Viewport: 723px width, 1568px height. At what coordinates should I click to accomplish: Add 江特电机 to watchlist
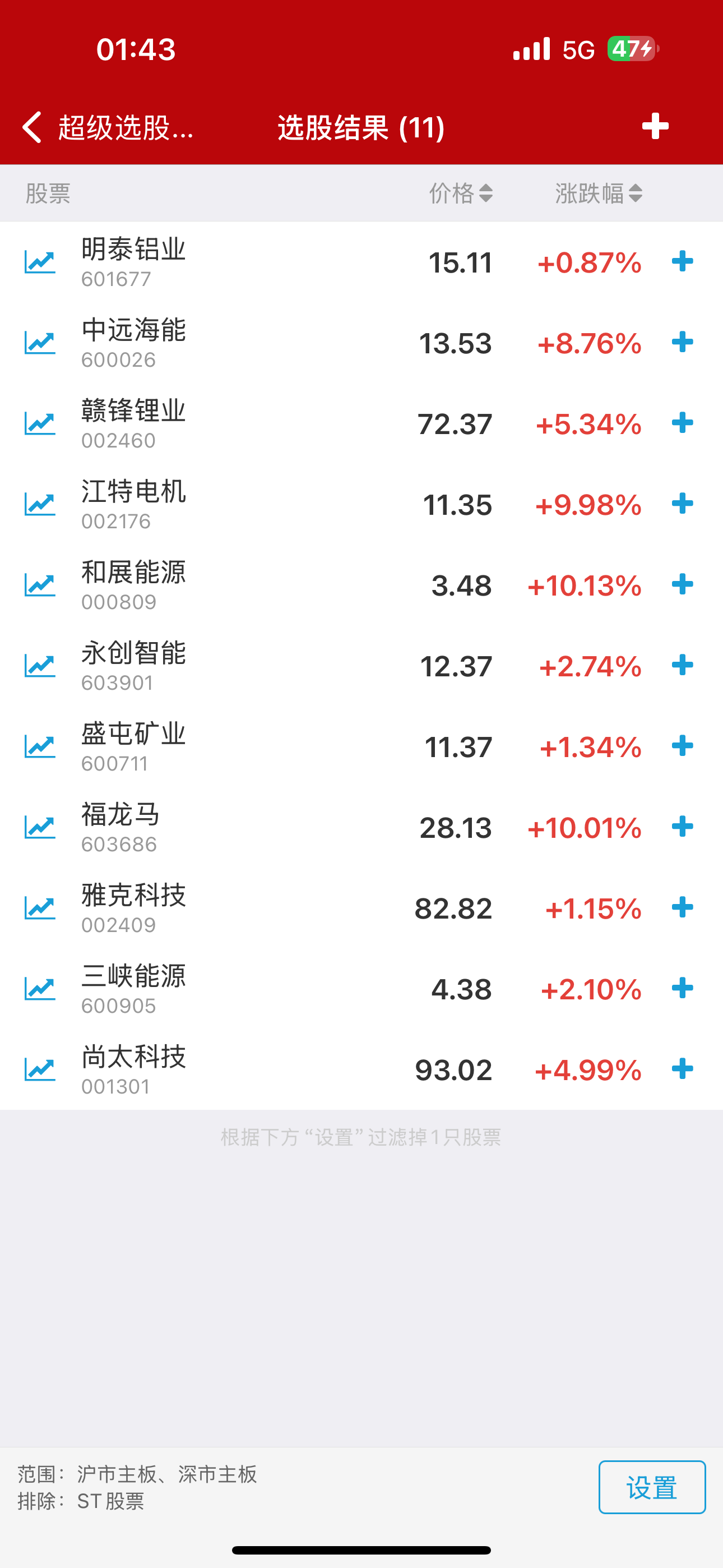682,504
